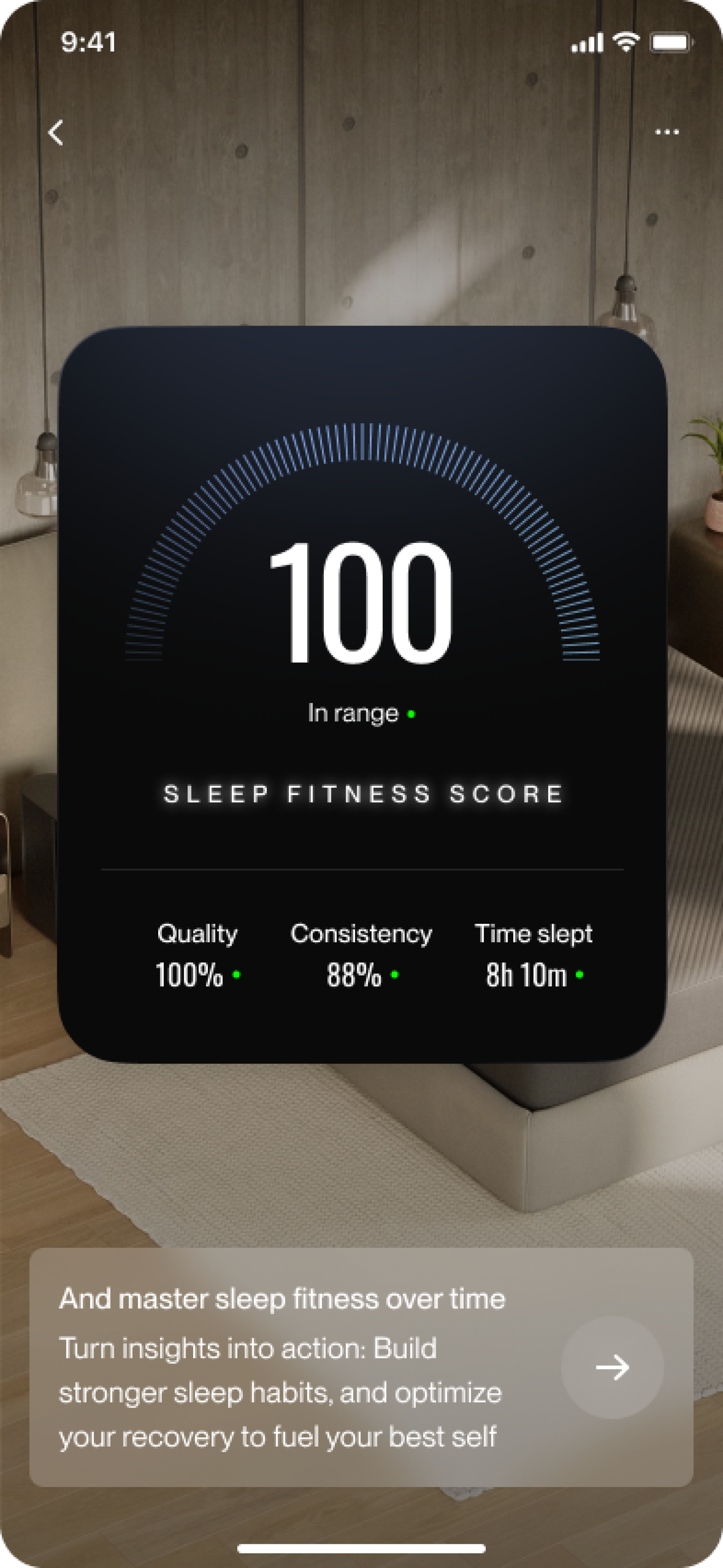Open the three-dot overflow menu

(x=667, y=132)
